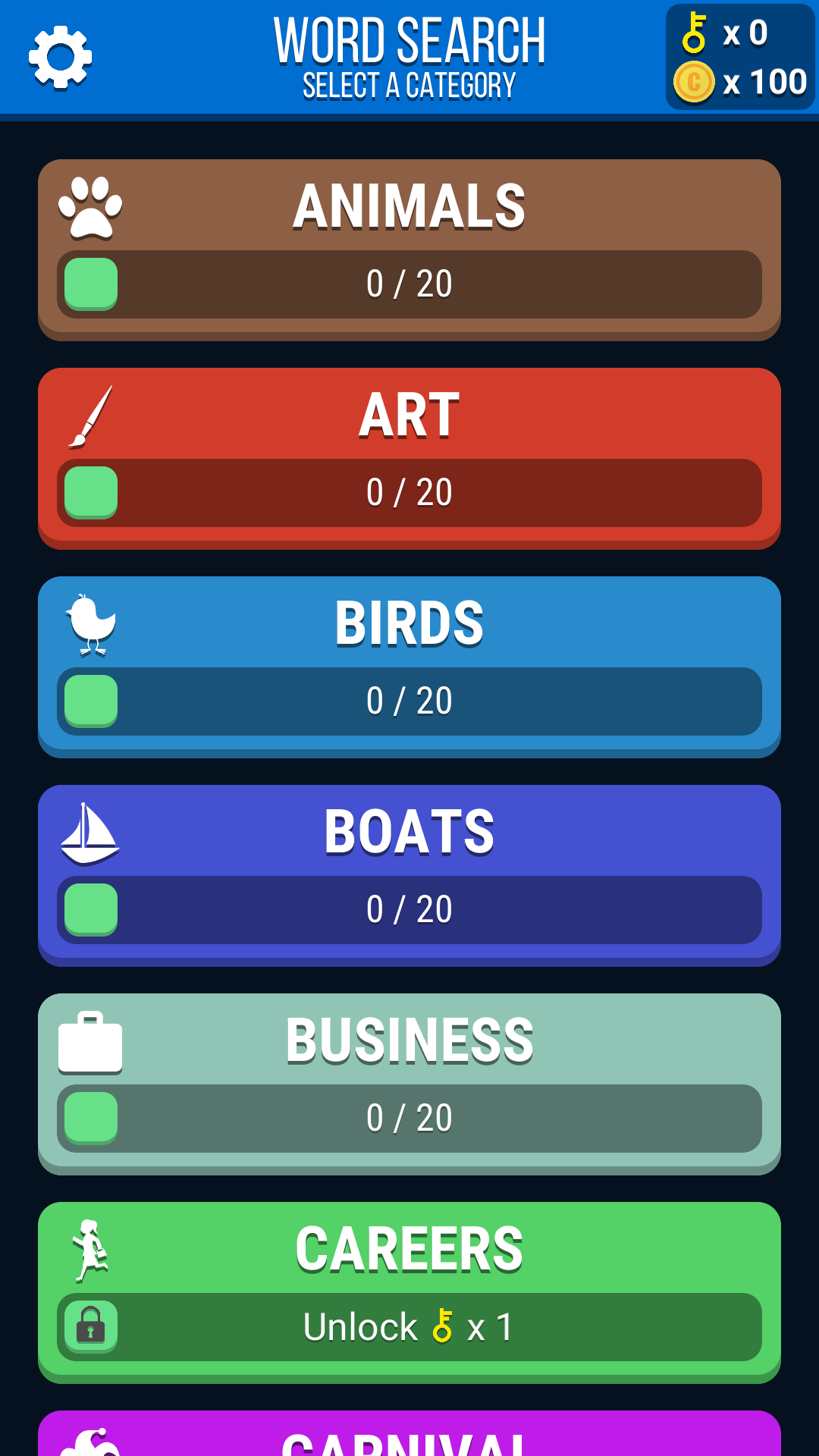The width and height of the screenshot is (819, 1456).
Task: Open the Carnival category card
Action: tap(409, 1436)
